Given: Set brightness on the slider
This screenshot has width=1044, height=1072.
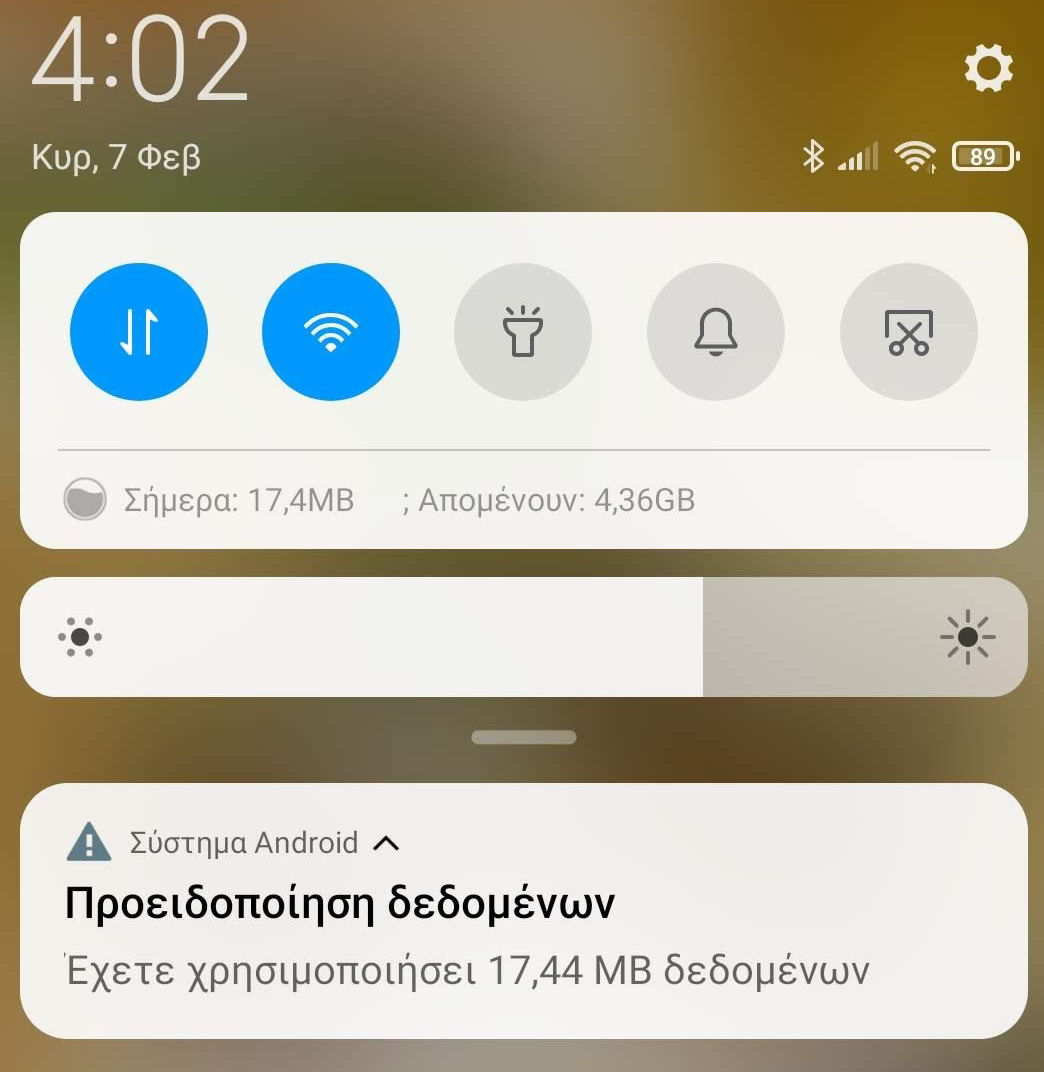Looking at the screenshot, I should click(524, 637).
